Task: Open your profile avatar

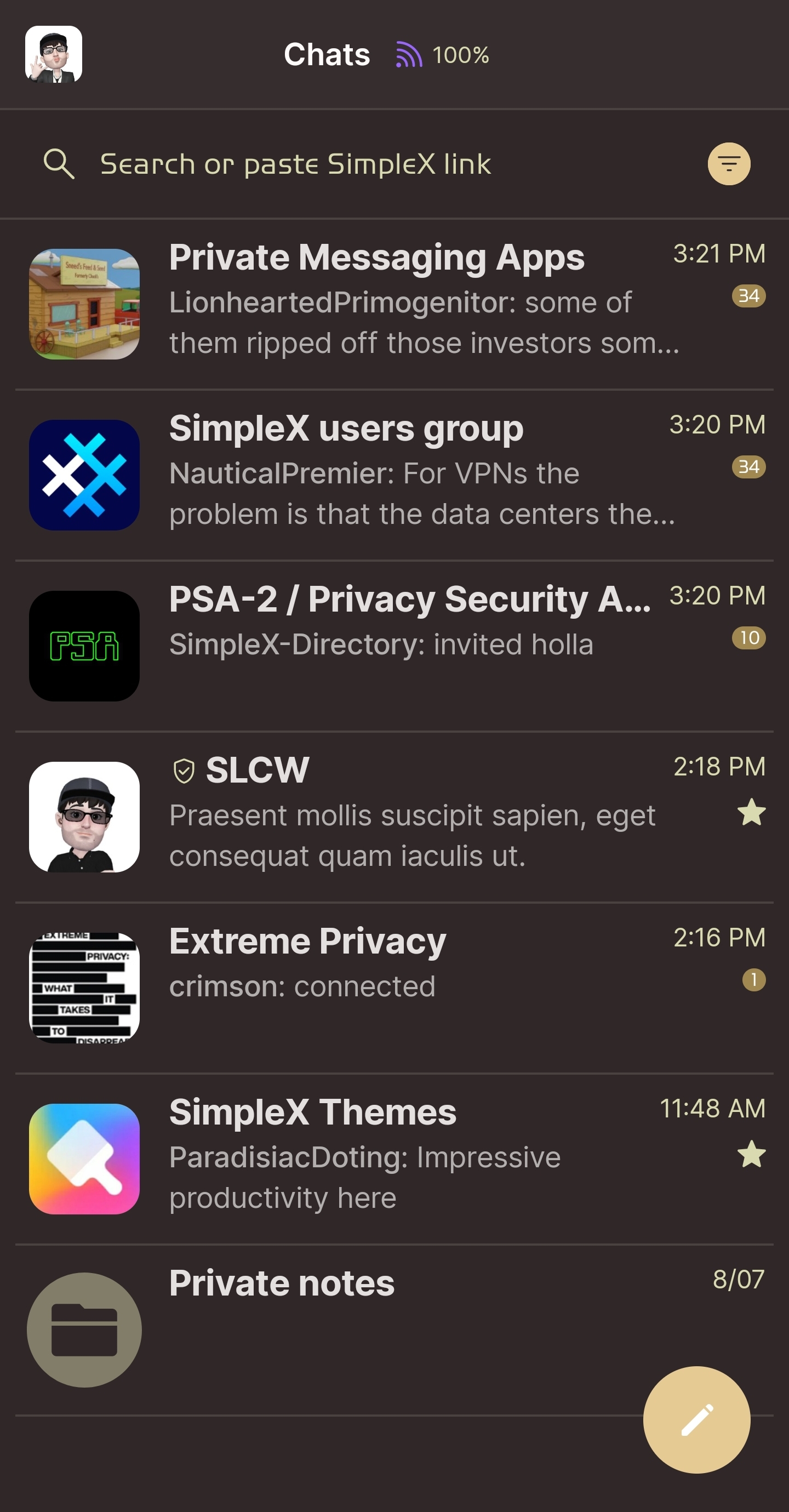Action: [54, 55]
